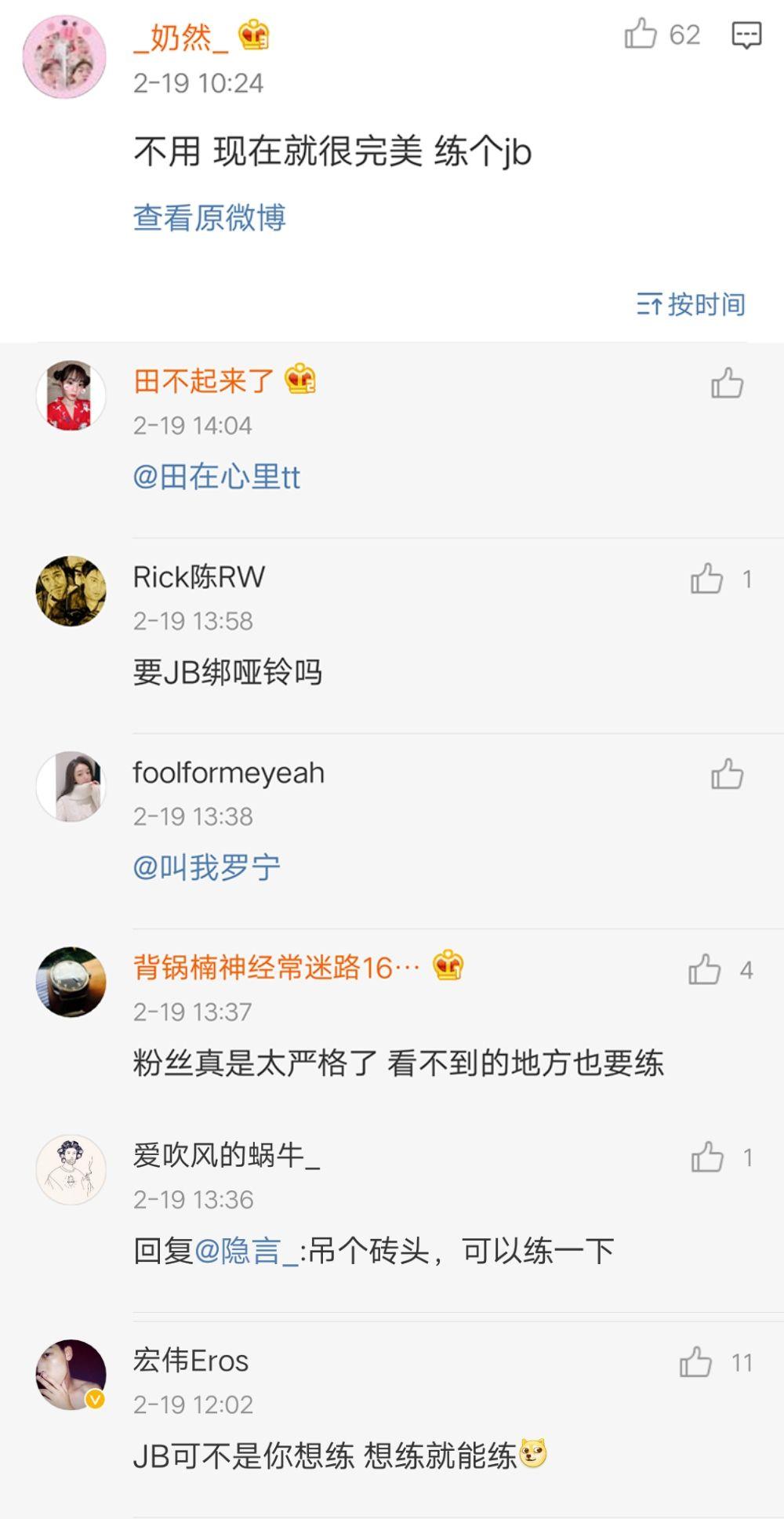Open the 查看原微博 link
784x1519 pixels.
209,217
